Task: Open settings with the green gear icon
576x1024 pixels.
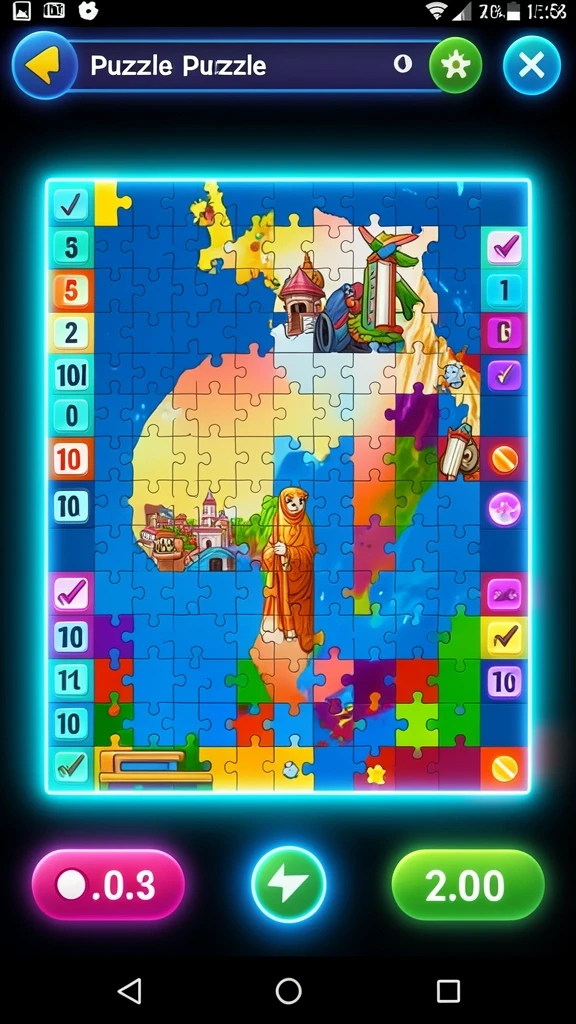Action: [455, 65]
